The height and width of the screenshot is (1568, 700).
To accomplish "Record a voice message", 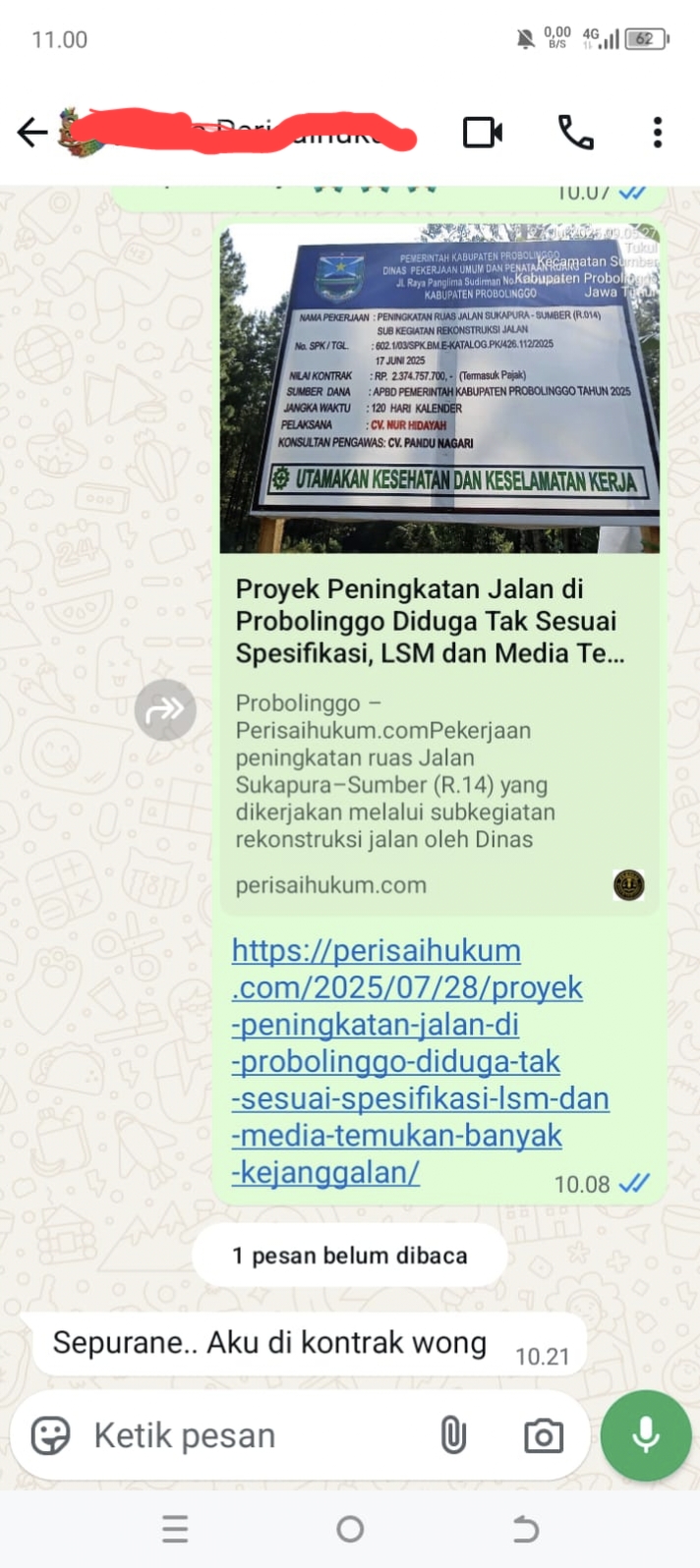I will point(646,1435).
